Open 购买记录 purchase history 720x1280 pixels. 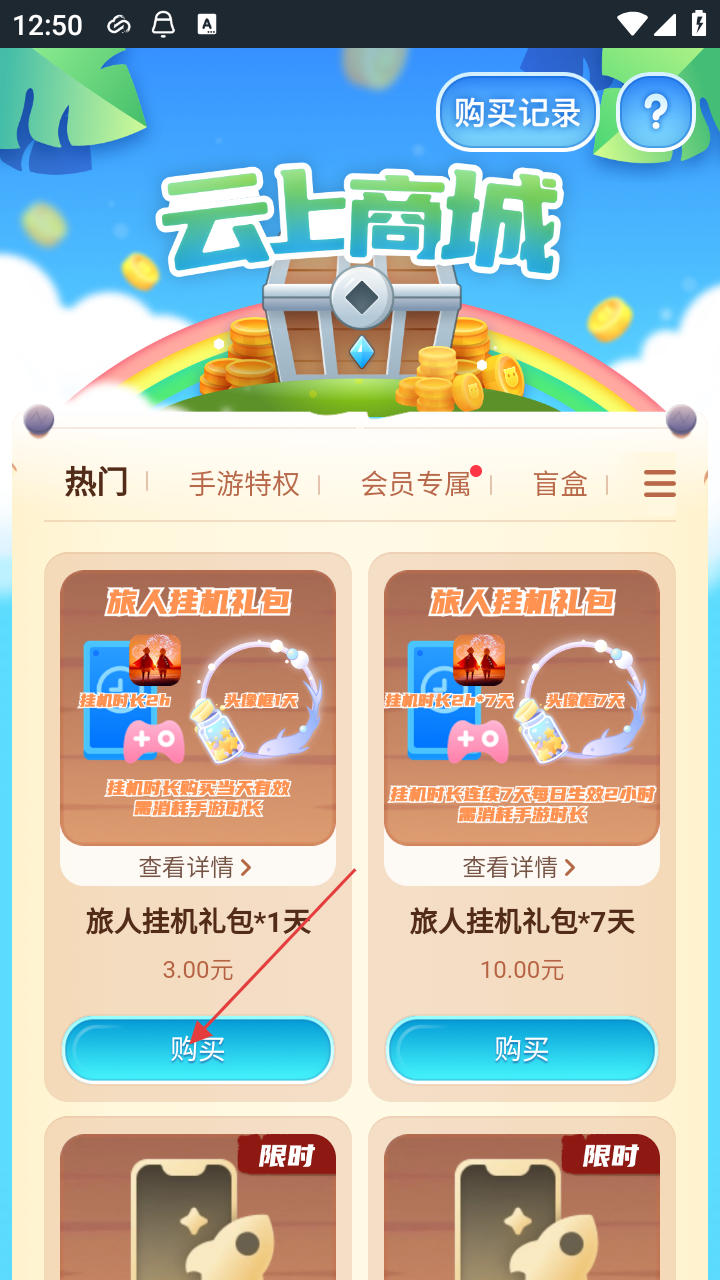tap(517, 112)
